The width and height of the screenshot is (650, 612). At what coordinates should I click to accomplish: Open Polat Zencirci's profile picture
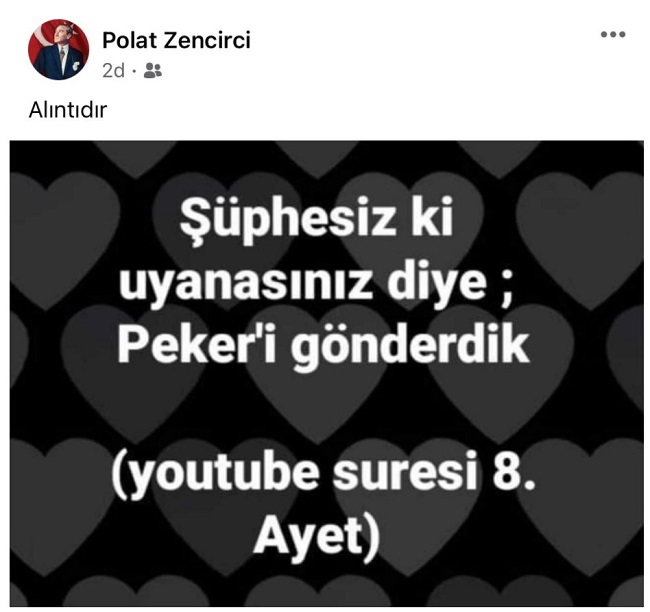59,49
